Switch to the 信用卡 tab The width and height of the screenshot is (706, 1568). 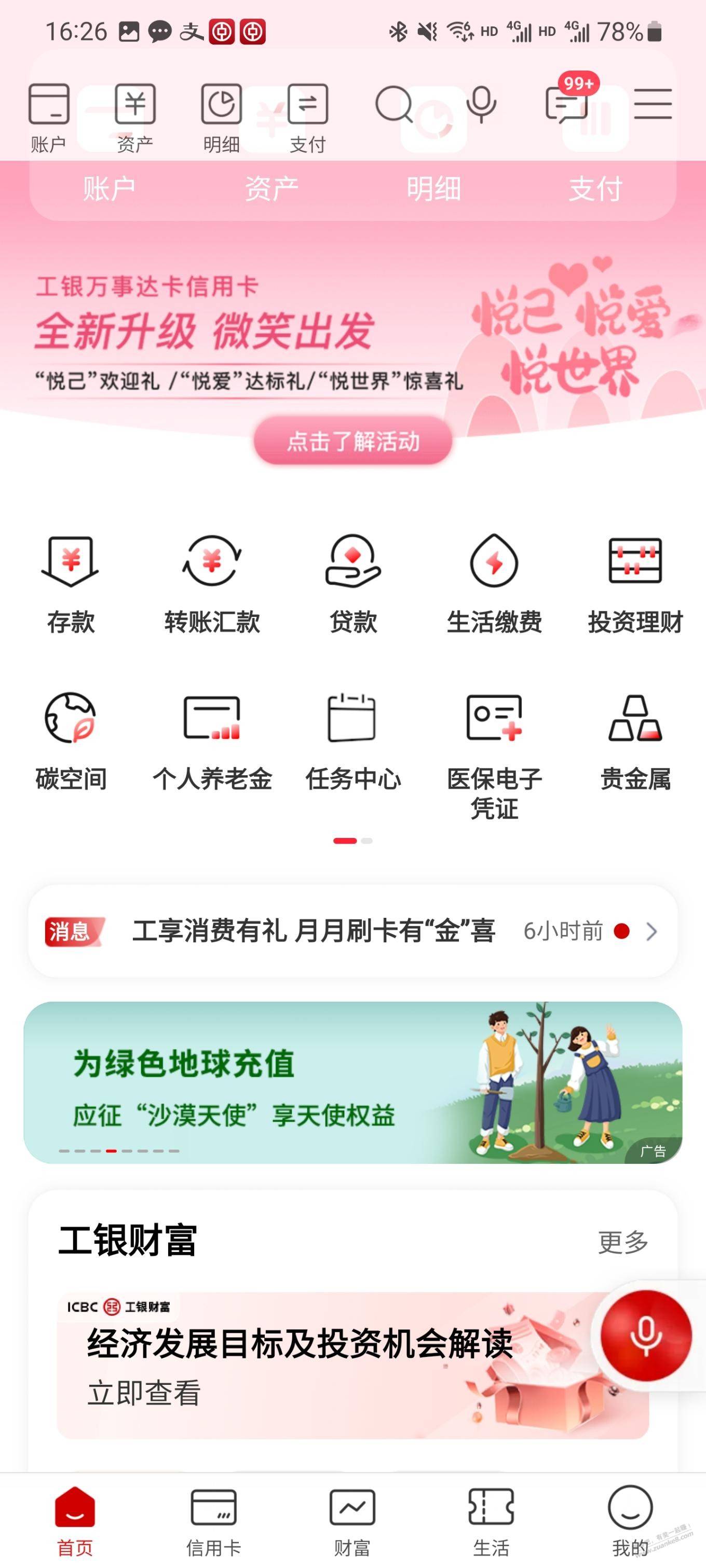tap(213, 1520)
